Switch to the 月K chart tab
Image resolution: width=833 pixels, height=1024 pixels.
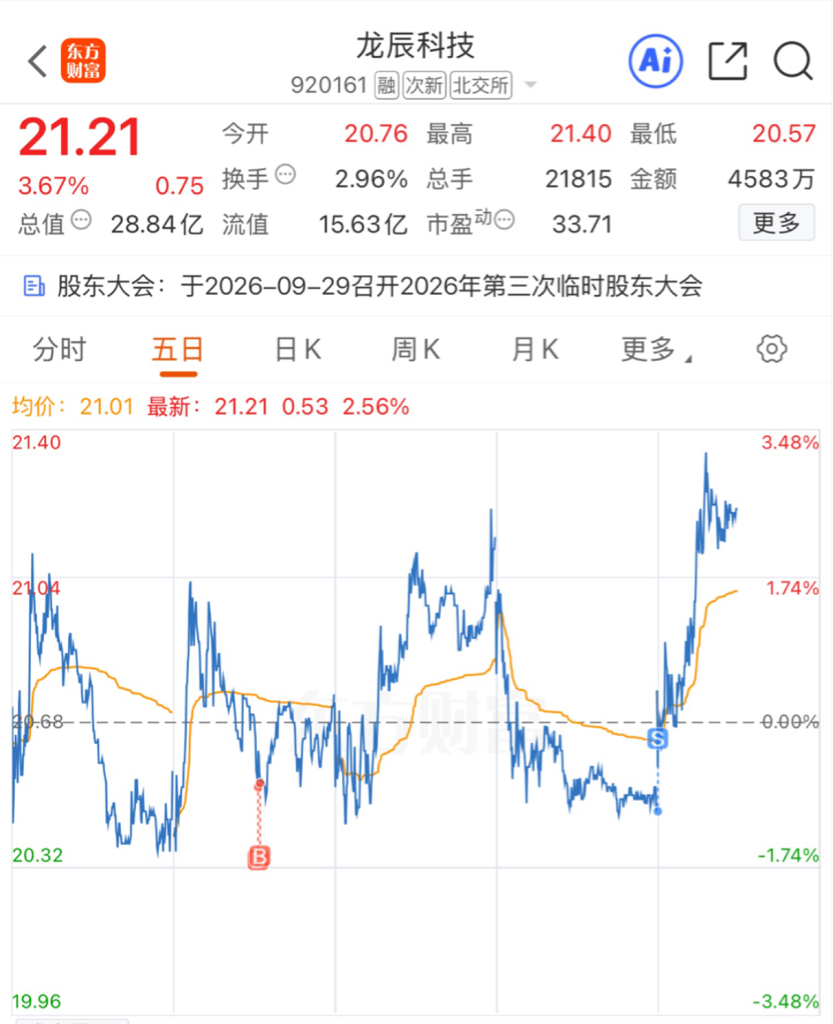535,349
